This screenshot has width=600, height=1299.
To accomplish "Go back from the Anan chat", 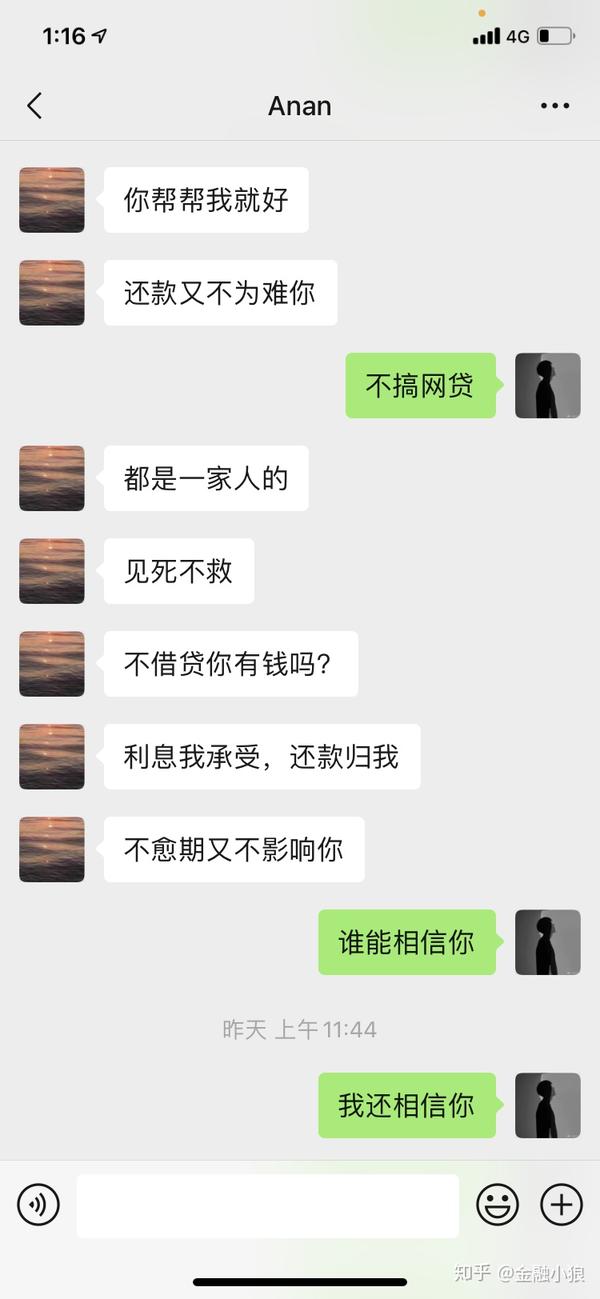I will pos(35,106).
